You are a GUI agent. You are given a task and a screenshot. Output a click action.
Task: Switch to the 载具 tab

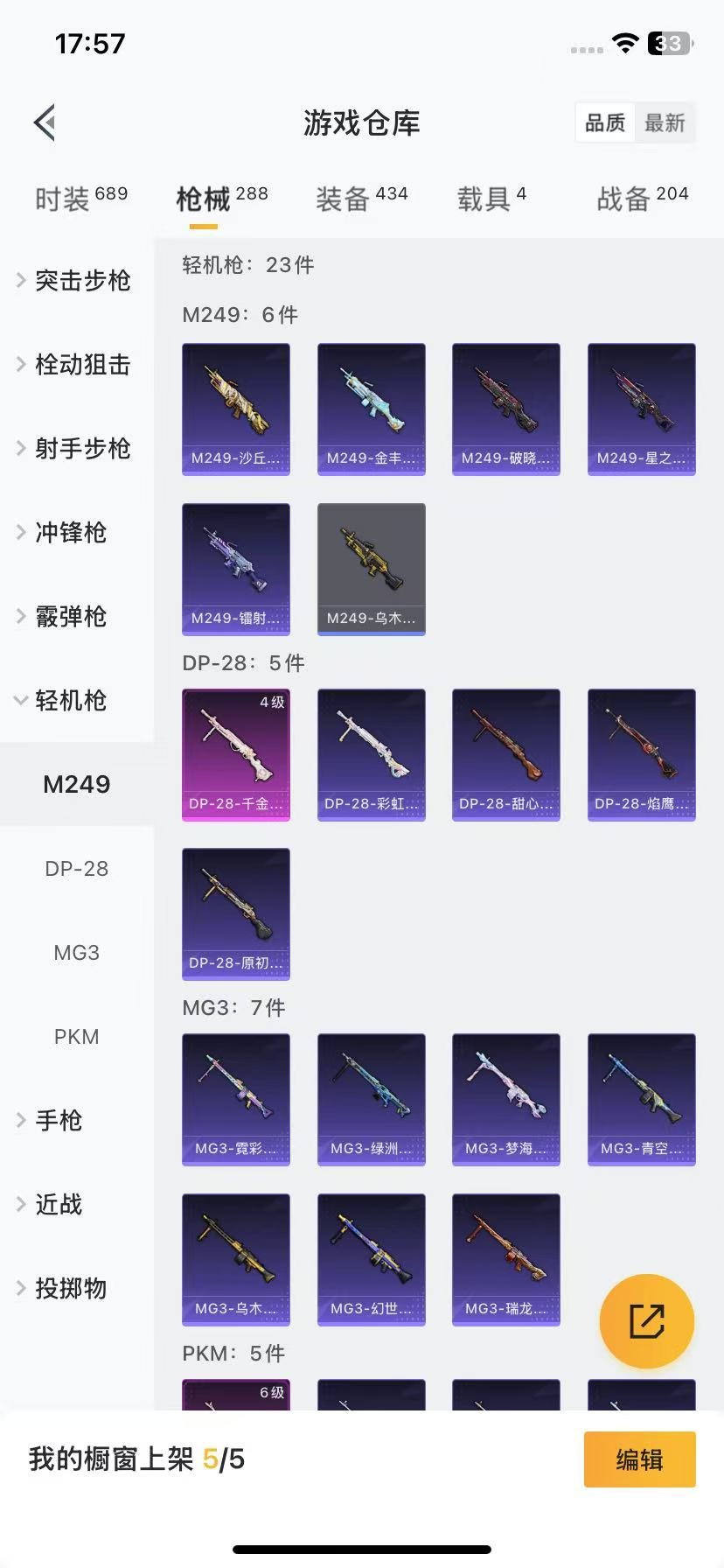coord(491,199)
